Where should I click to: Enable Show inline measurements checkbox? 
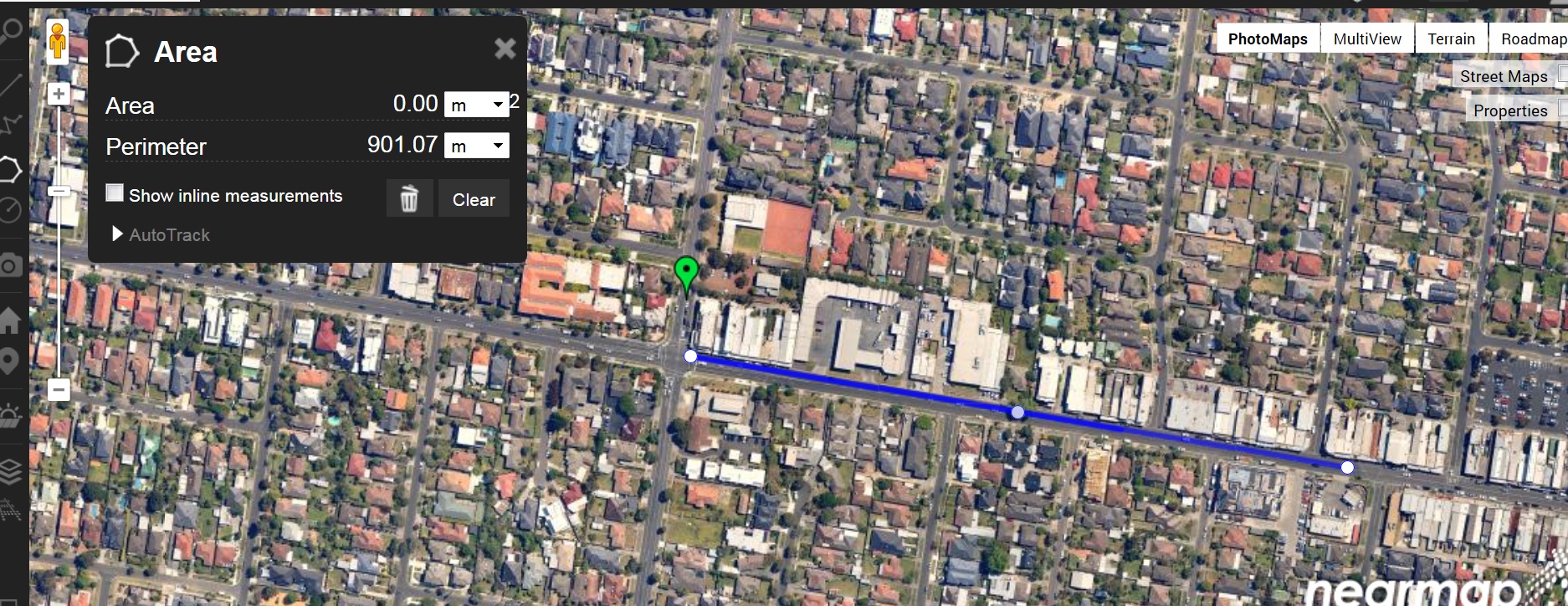tap(115, 193)
